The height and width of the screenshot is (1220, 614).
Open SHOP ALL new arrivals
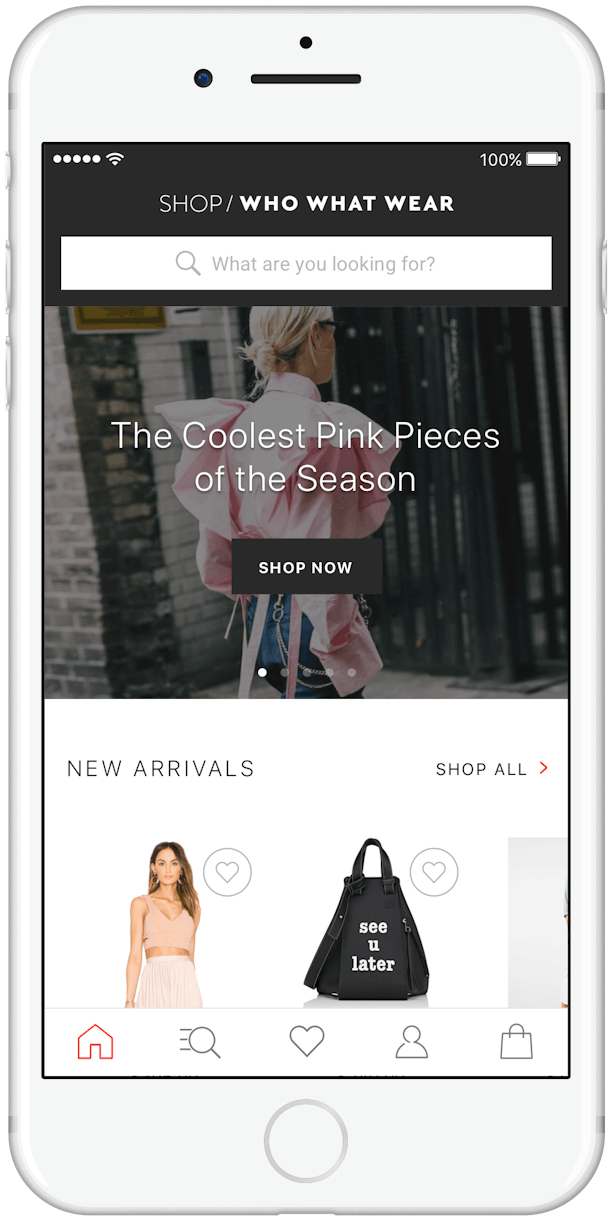tap(492, 769)
